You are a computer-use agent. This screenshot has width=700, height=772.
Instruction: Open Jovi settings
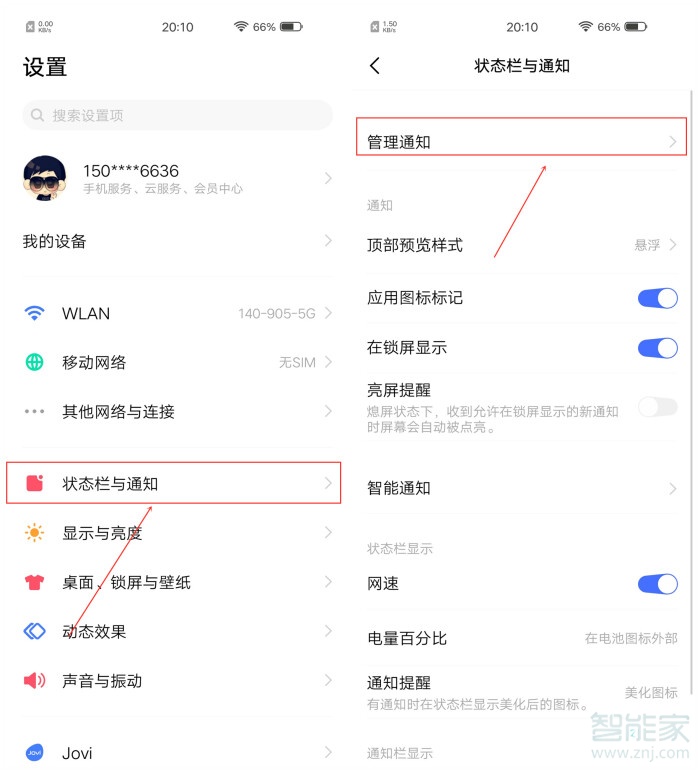point(177,752)
